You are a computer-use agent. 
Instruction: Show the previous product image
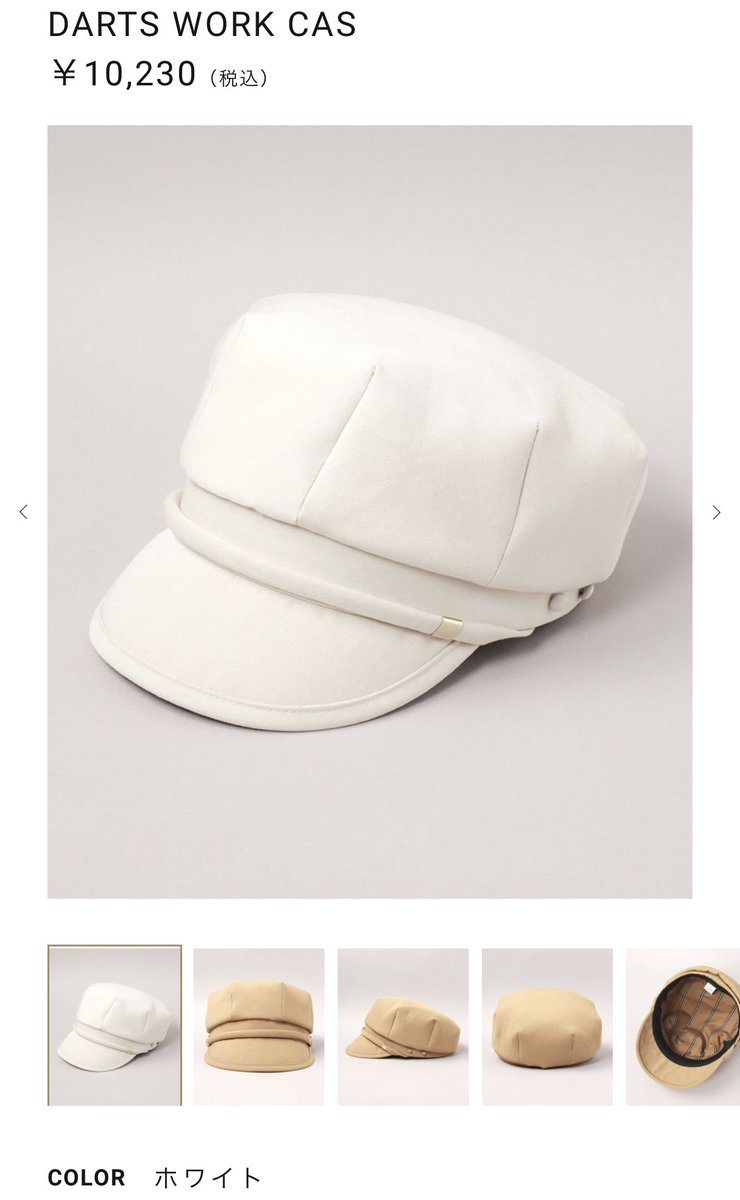tap(23, 512)
